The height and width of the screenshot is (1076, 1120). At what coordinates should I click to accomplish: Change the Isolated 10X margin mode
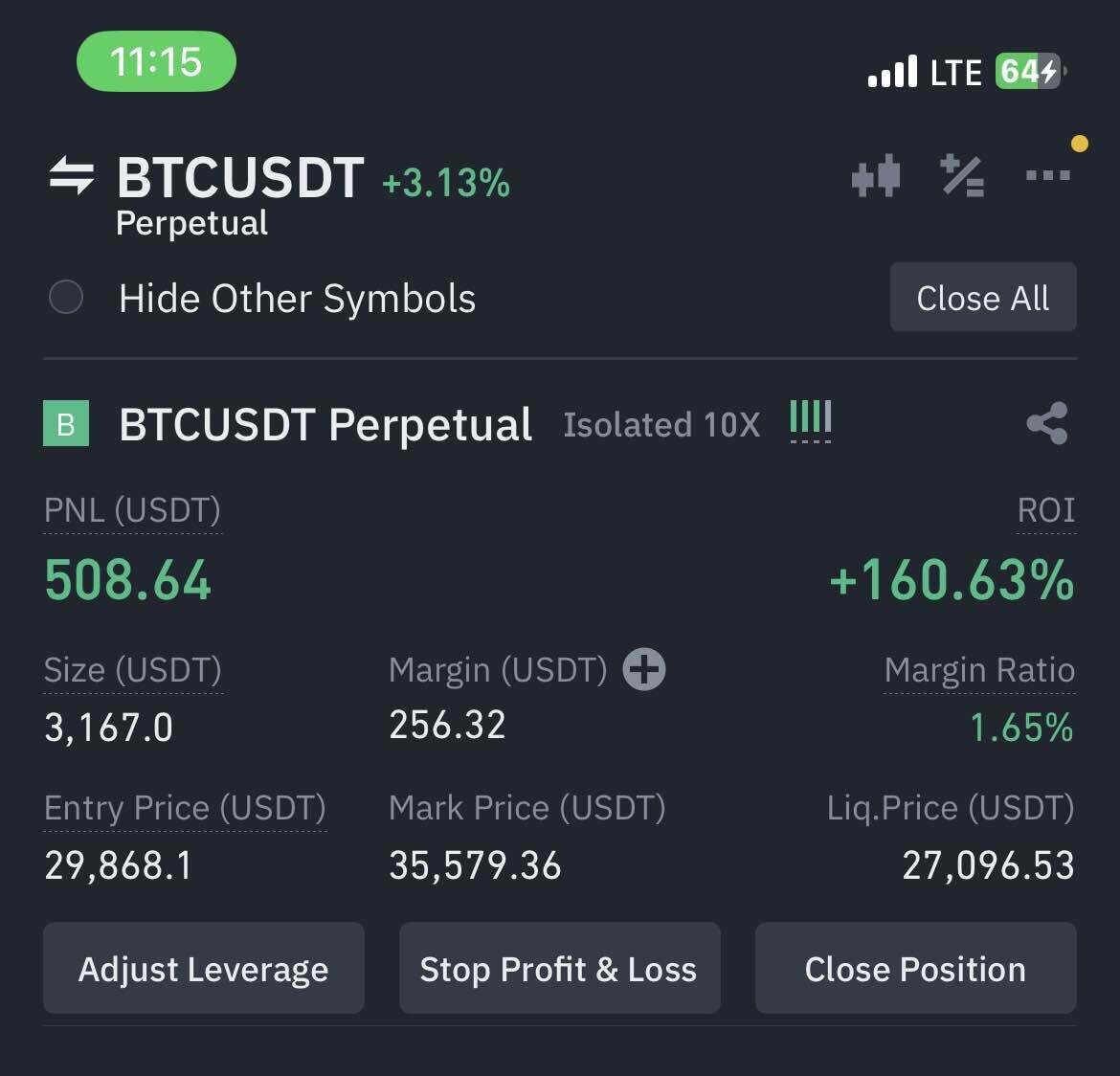point(661,424)
